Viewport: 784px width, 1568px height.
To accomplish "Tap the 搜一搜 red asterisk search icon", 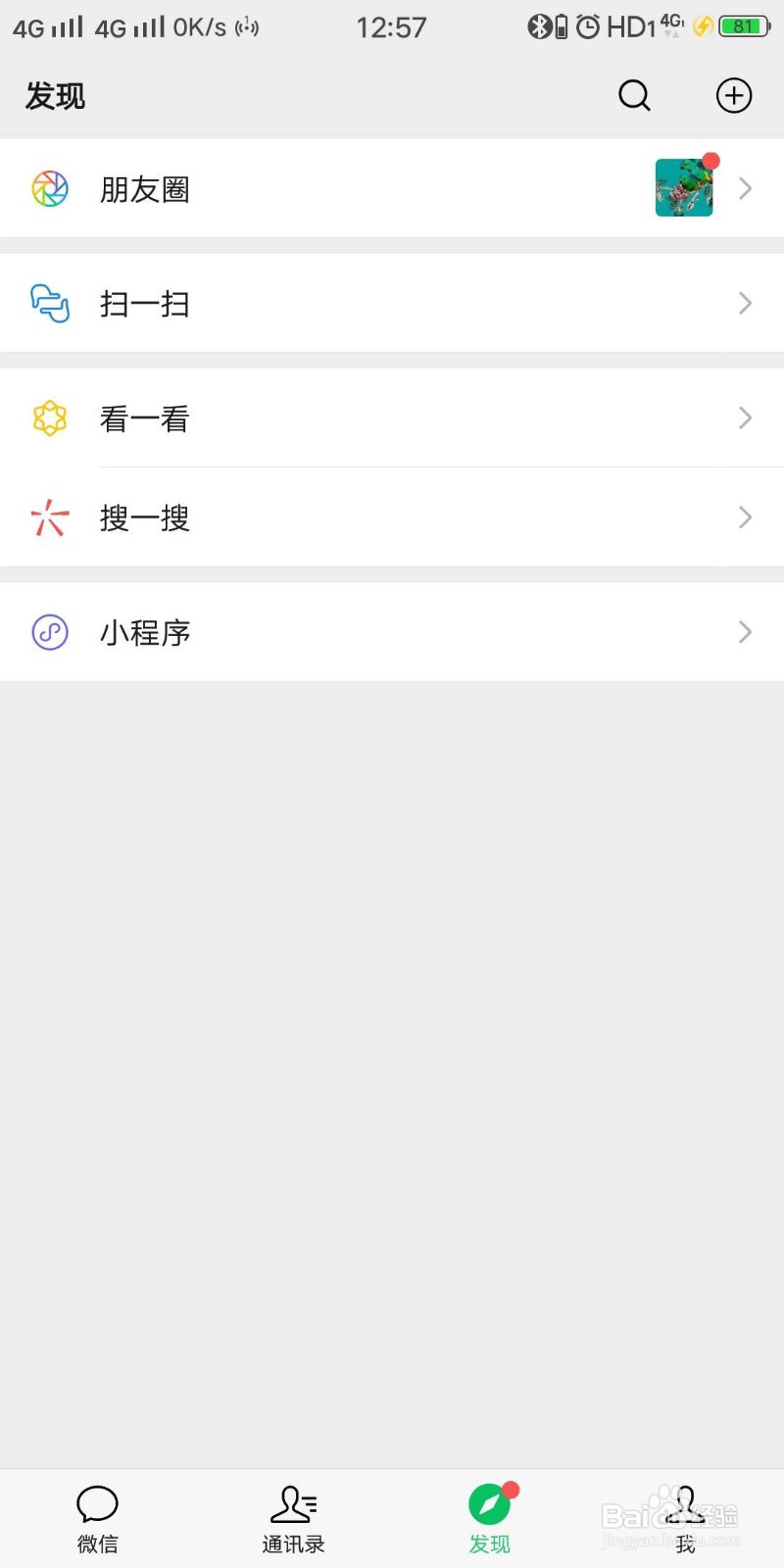I will coord(49,517).
